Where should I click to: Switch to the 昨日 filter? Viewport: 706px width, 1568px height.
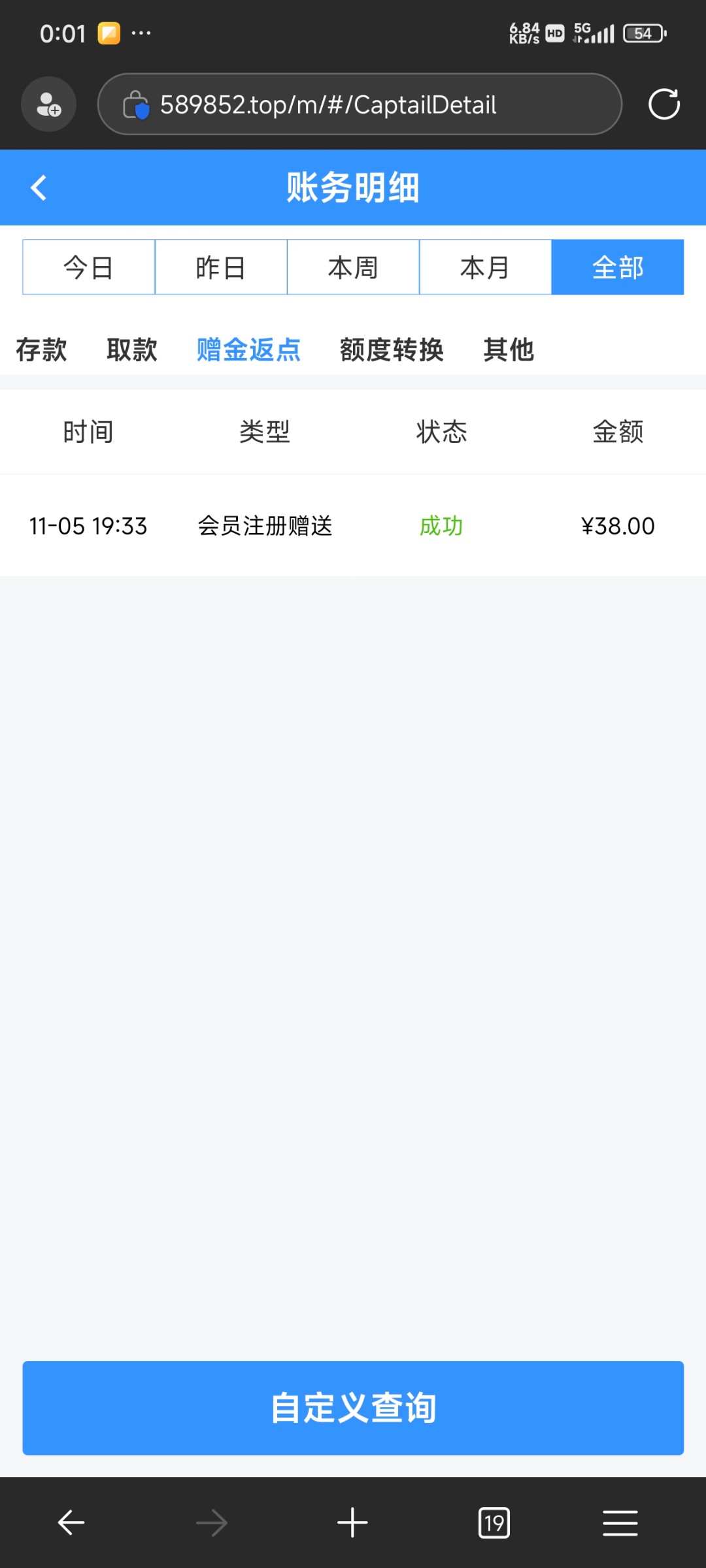click(221, 267)
